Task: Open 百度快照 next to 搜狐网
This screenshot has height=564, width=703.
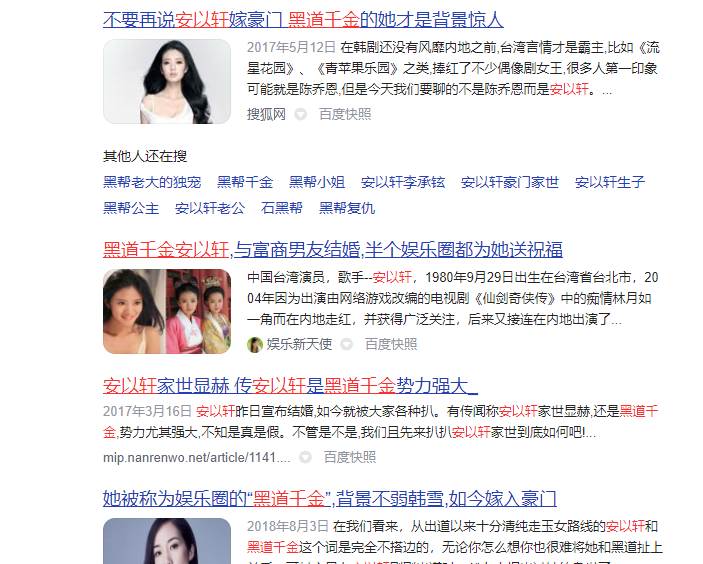Action: click(x=345, y=114)
